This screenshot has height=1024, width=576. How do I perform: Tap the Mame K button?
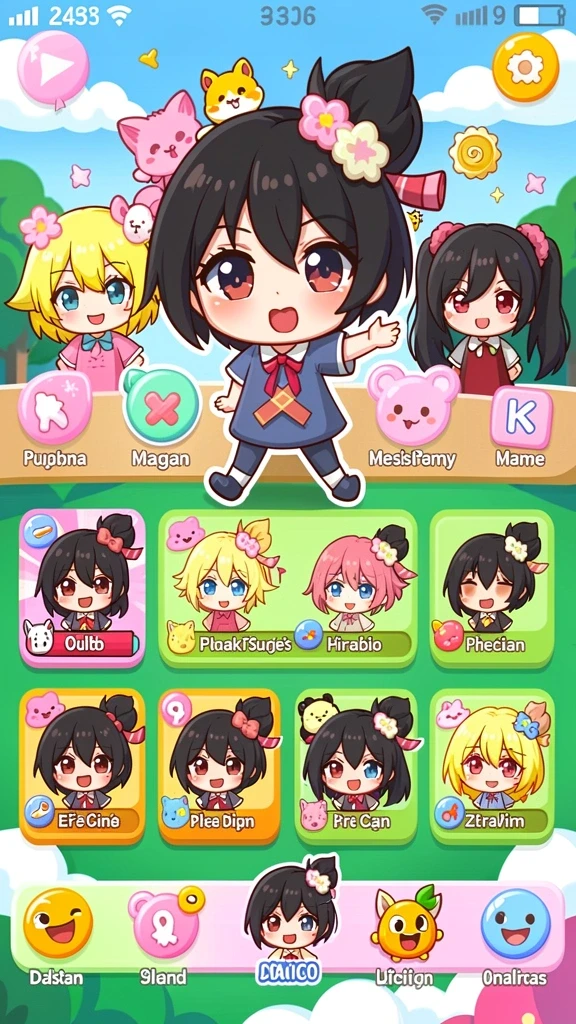pyautogui.click(x=521, y=417)
